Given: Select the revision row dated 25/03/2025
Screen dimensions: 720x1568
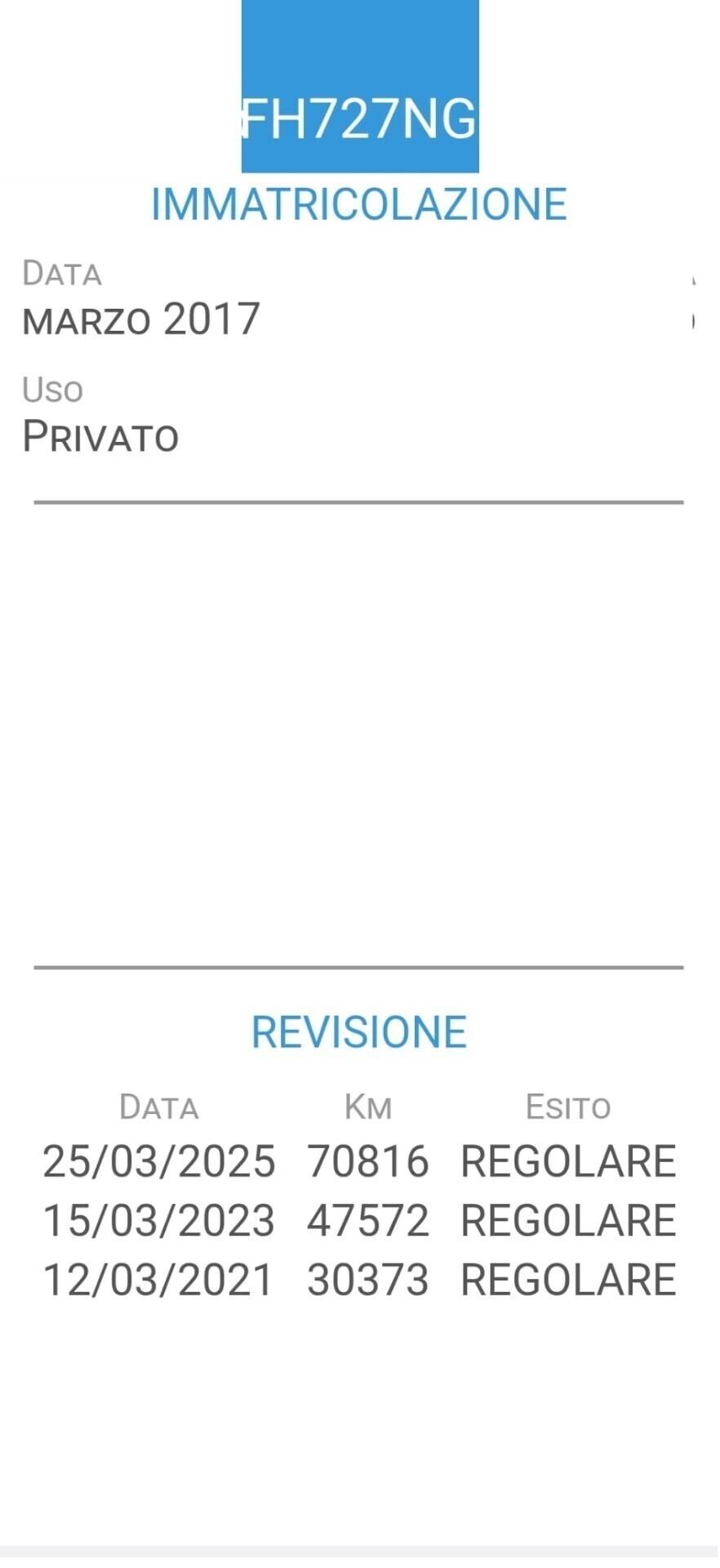Looking at the screenshot, I should (160, 1160).
